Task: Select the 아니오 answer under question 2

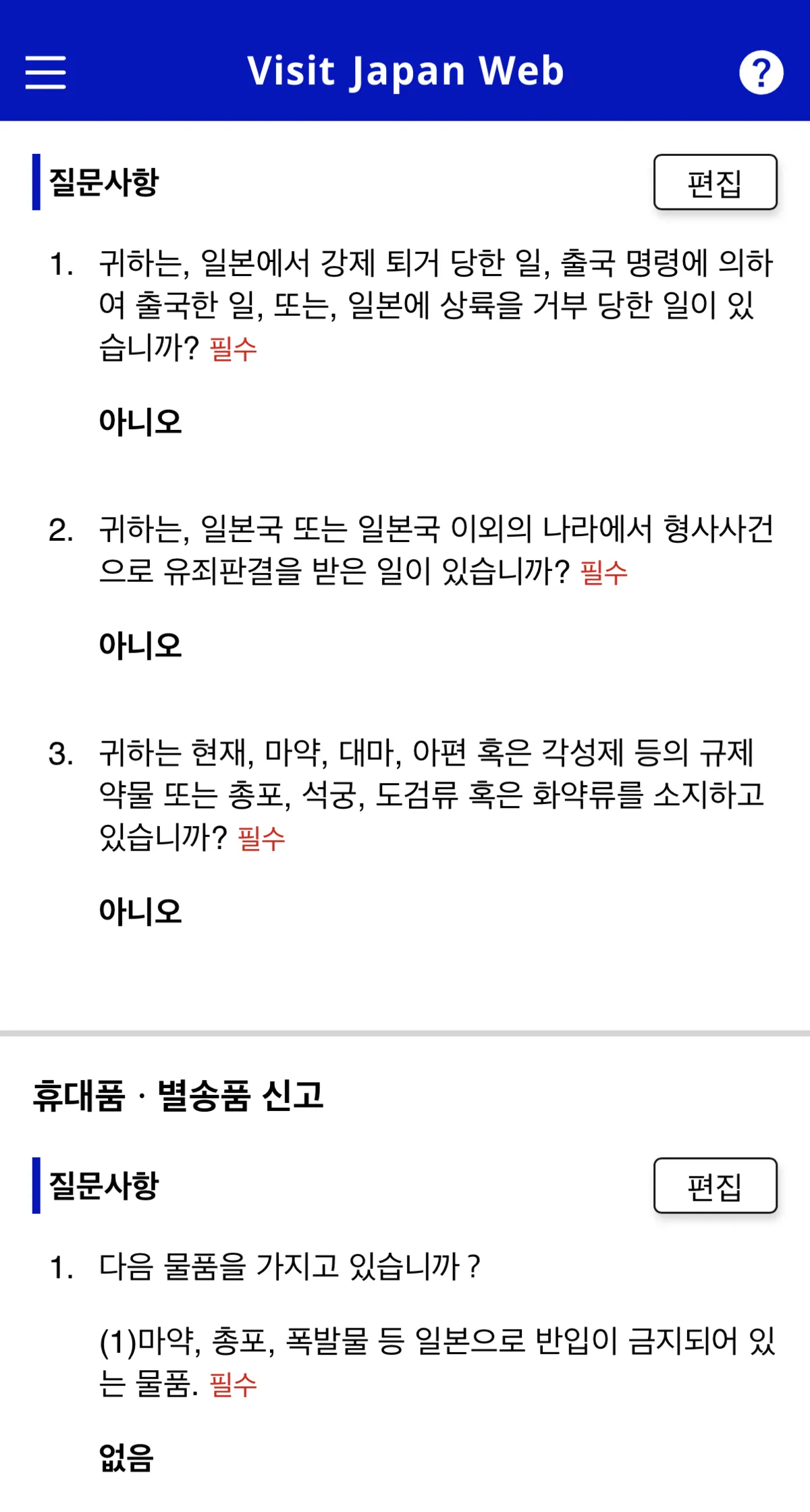Action: (141, 646)
